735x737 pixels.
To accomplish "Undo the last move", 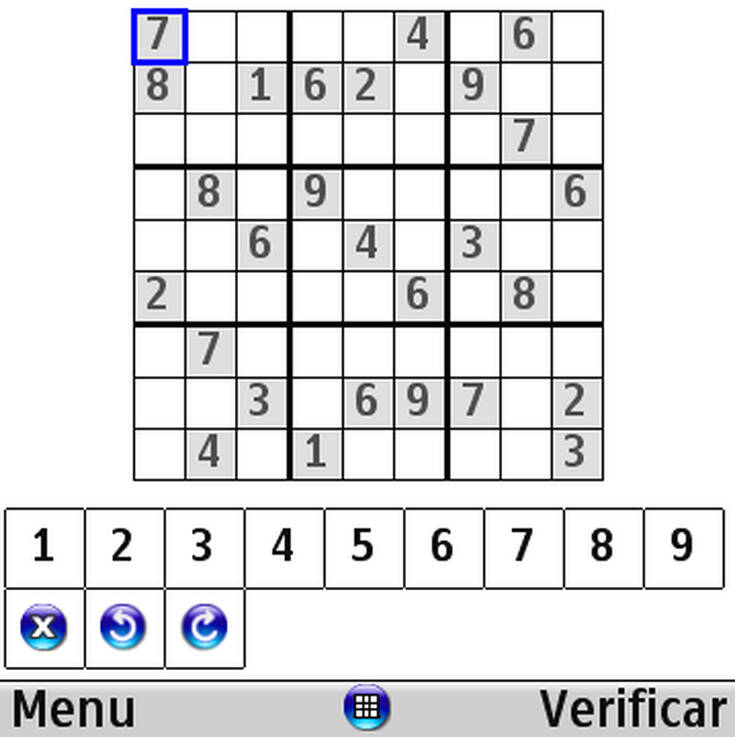I will tap(124, 628).
